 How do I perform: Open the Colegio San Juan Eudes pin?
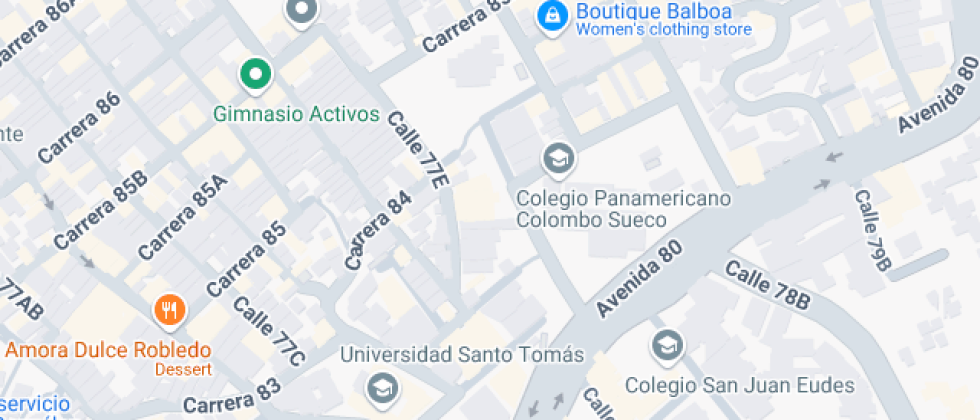coord(666,348)
